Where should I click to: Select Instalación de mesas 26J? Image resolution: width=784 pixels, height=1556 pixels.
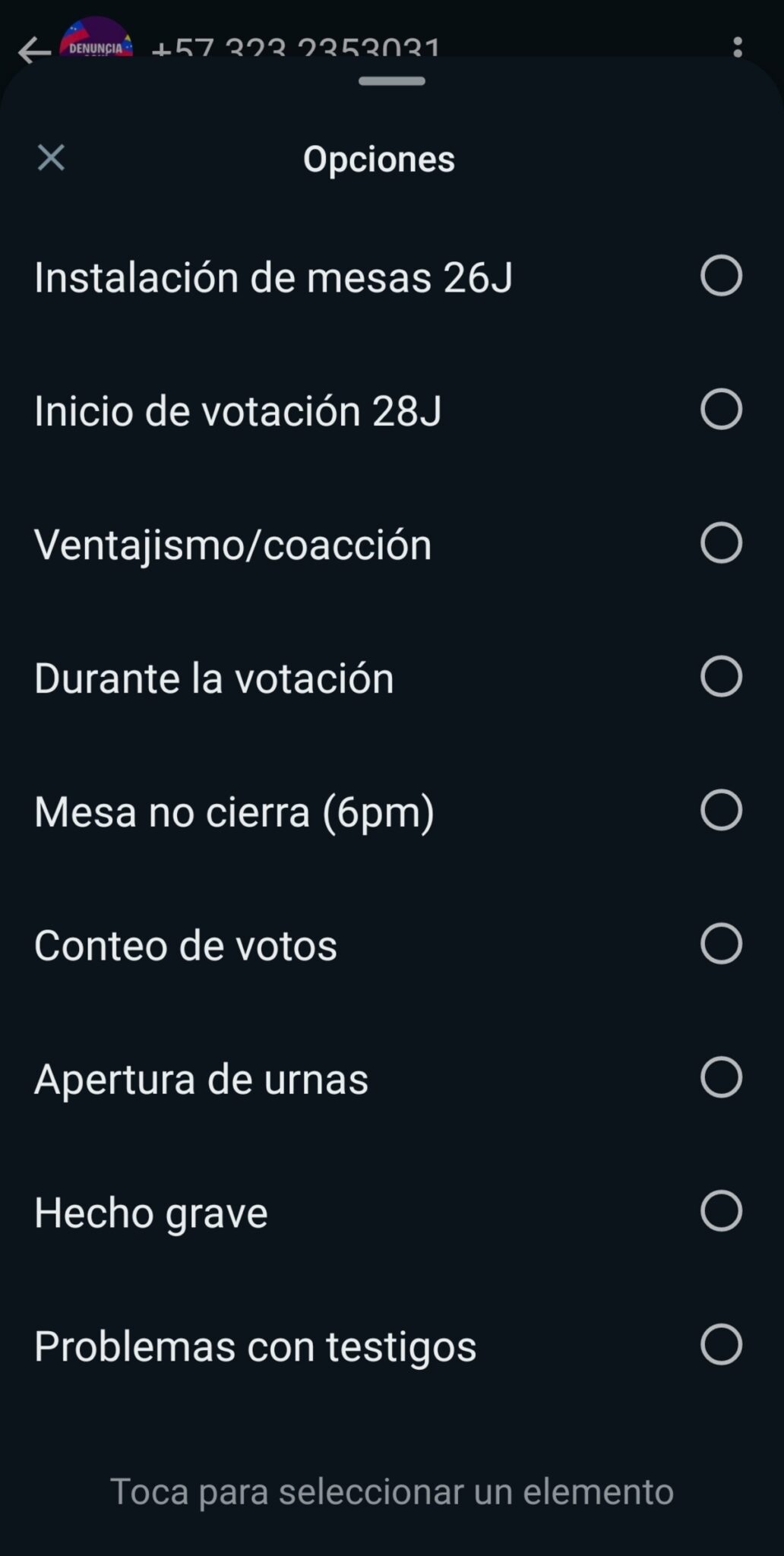tap(392, 276)
